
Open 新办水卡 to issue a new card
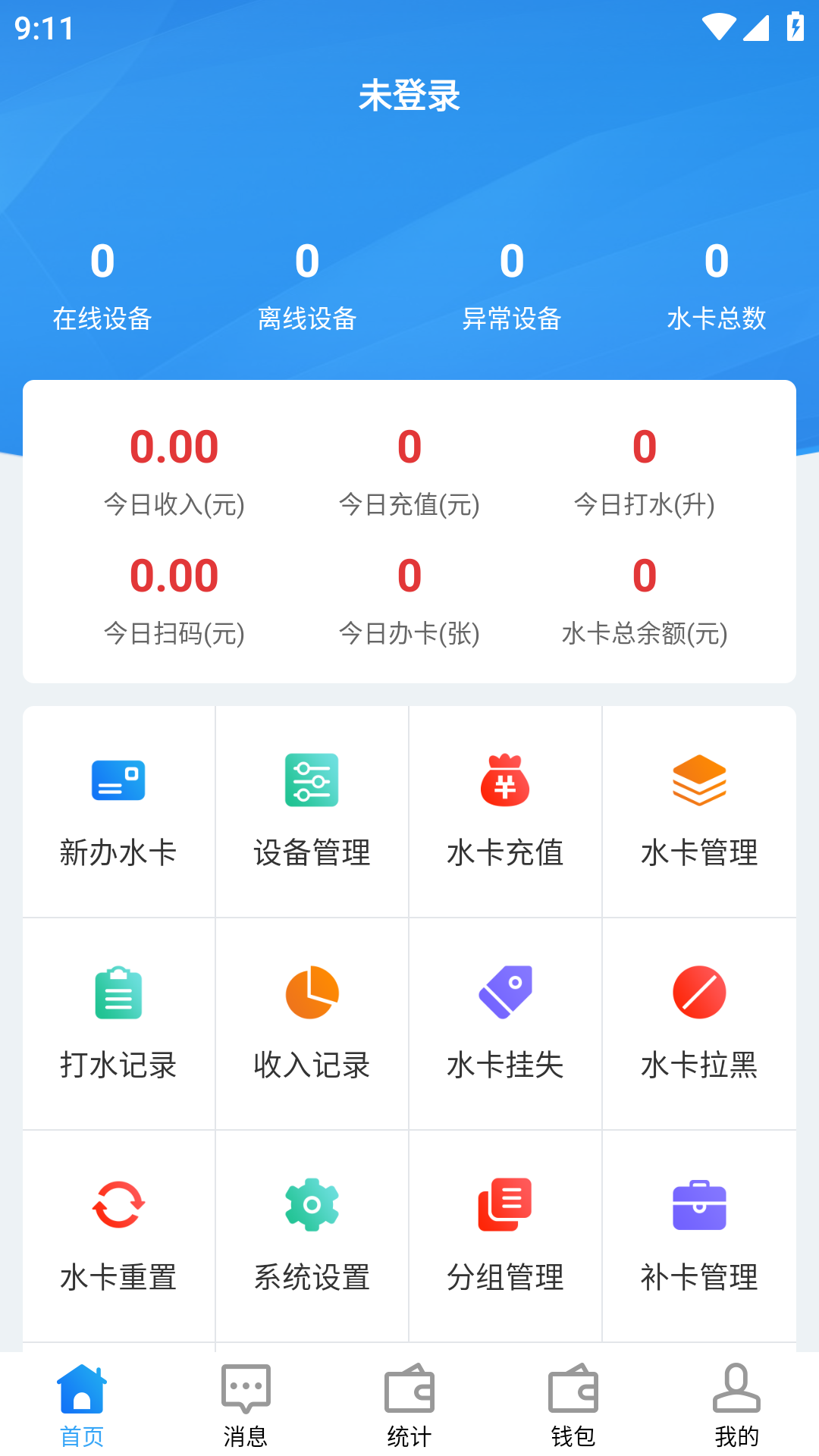118,811
